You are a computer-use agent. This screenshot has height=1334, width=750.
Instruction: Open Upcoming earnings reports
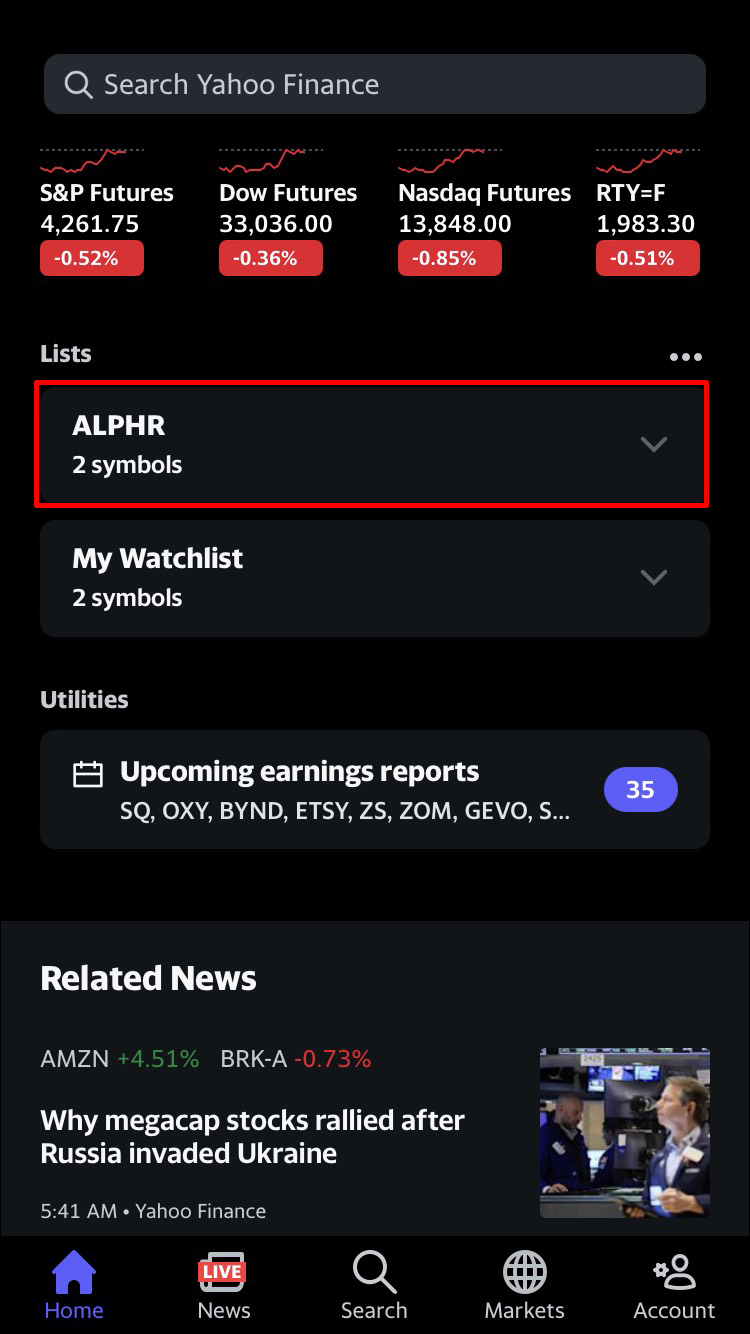click(x=375, y=790)
